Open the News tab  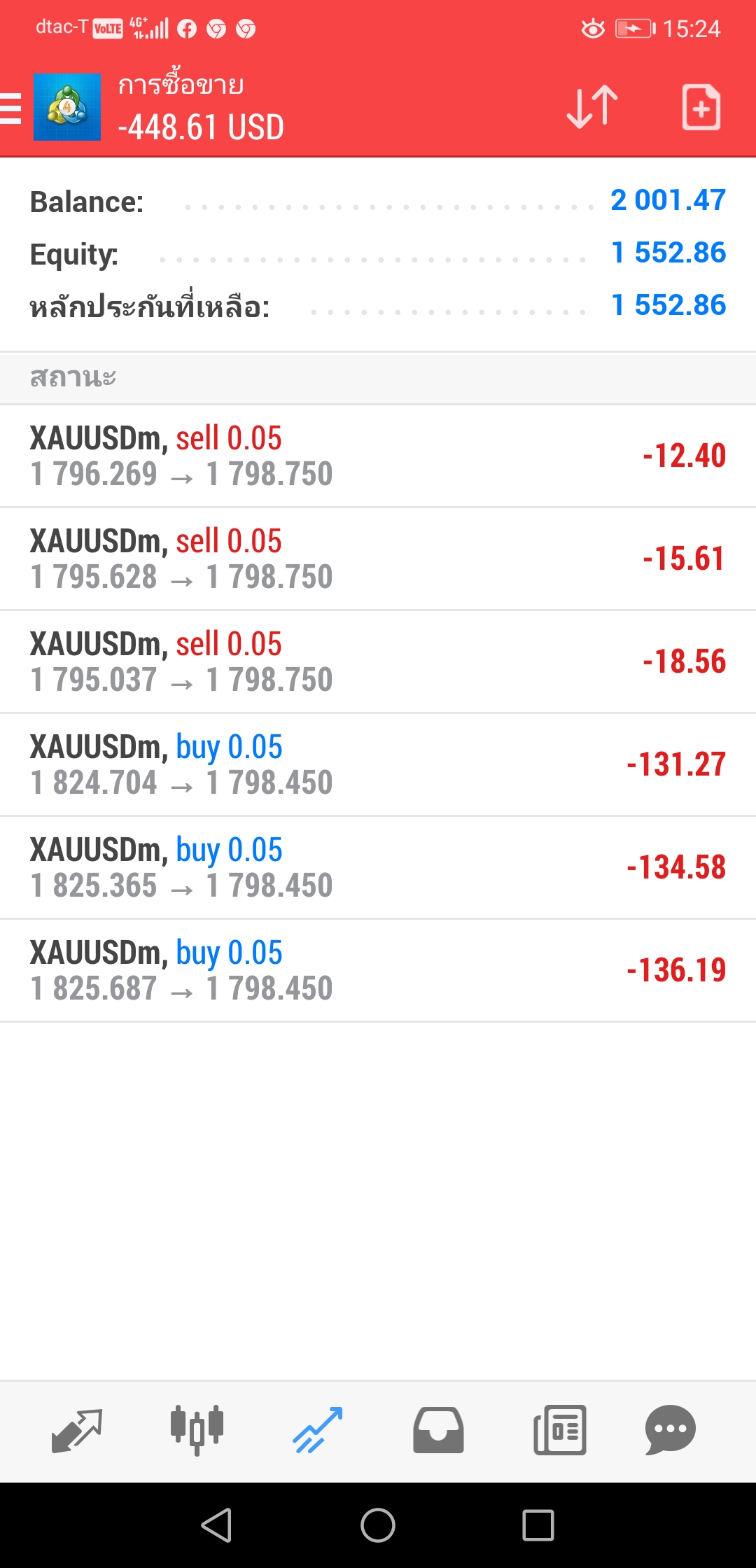click(559, 1431)
